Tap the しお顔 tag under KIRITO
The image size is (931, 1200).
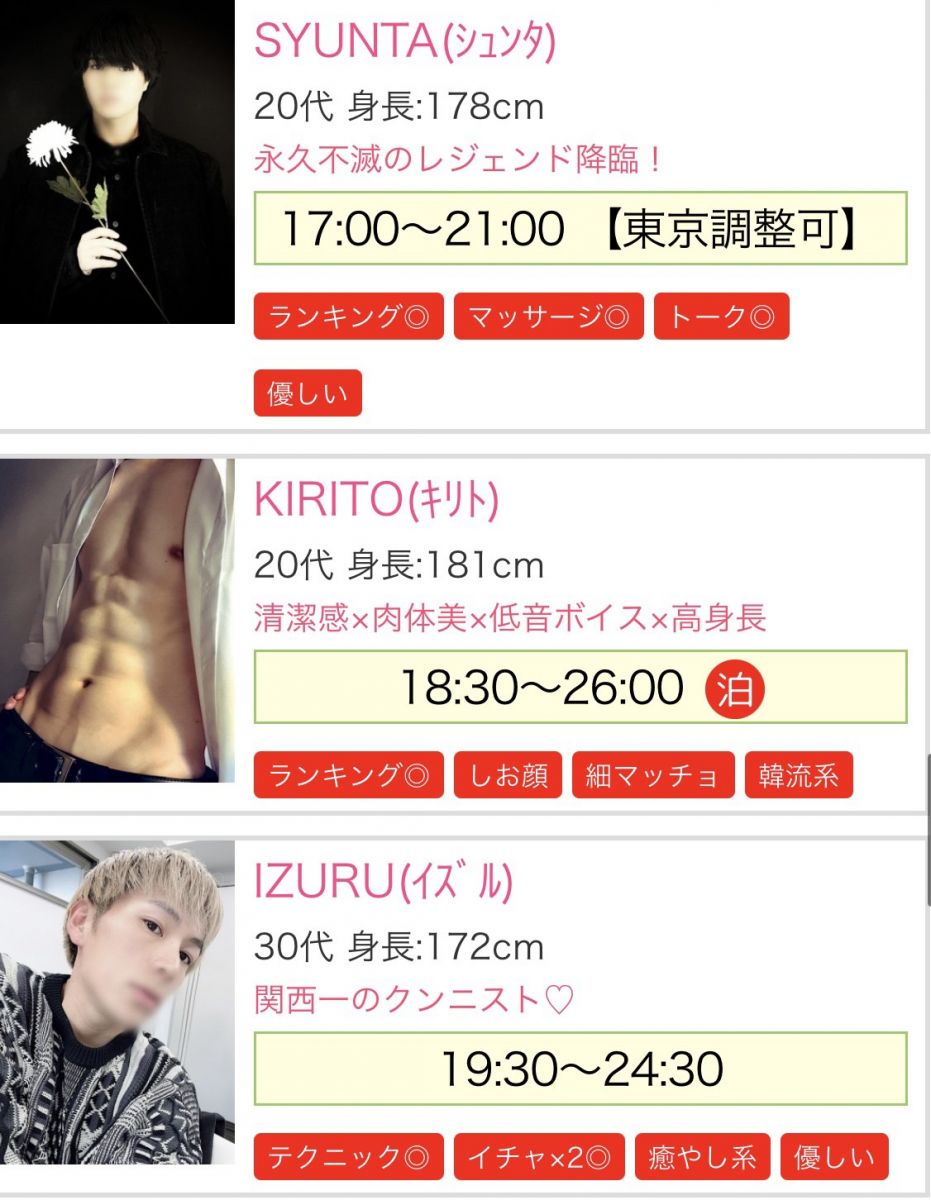coord(508,776)
